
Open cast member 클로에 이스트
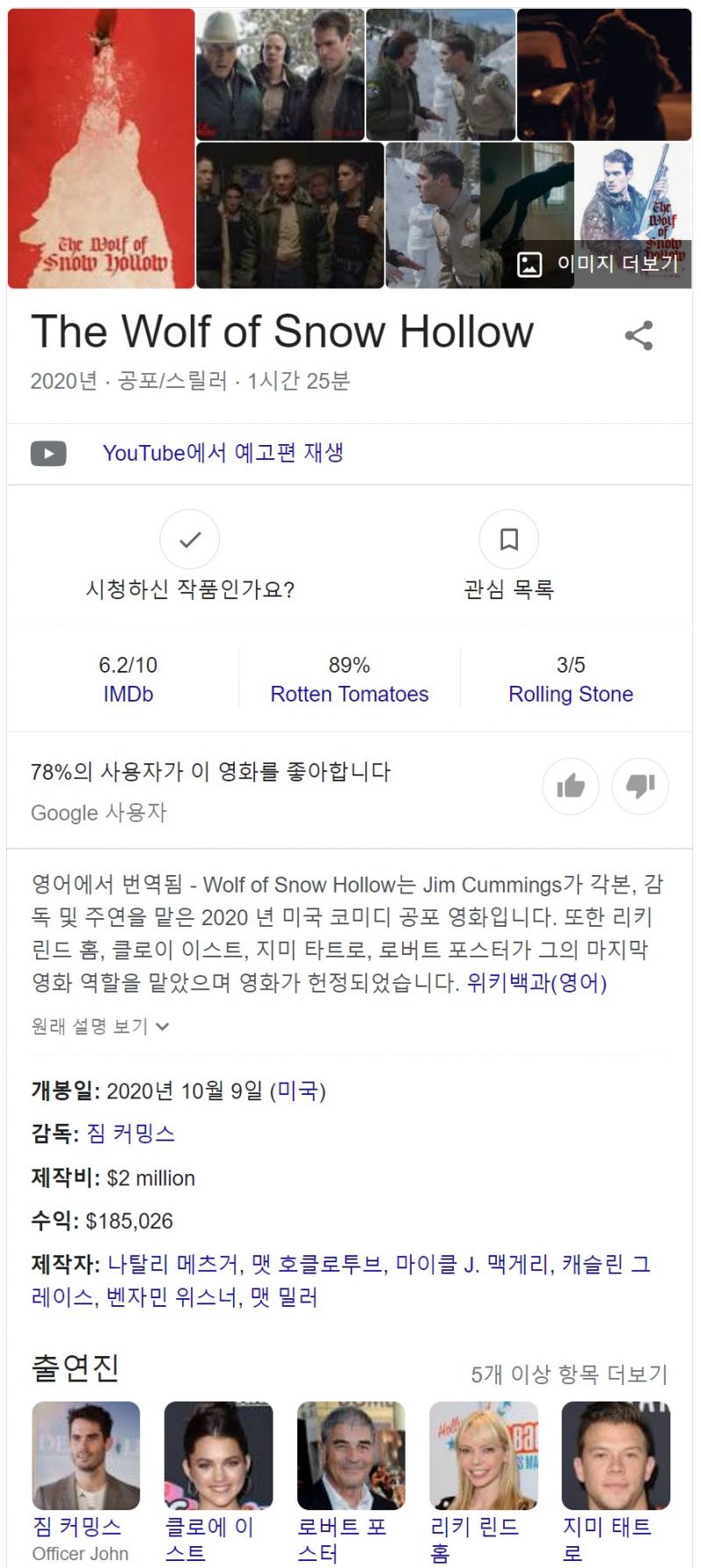point(218,1459)
